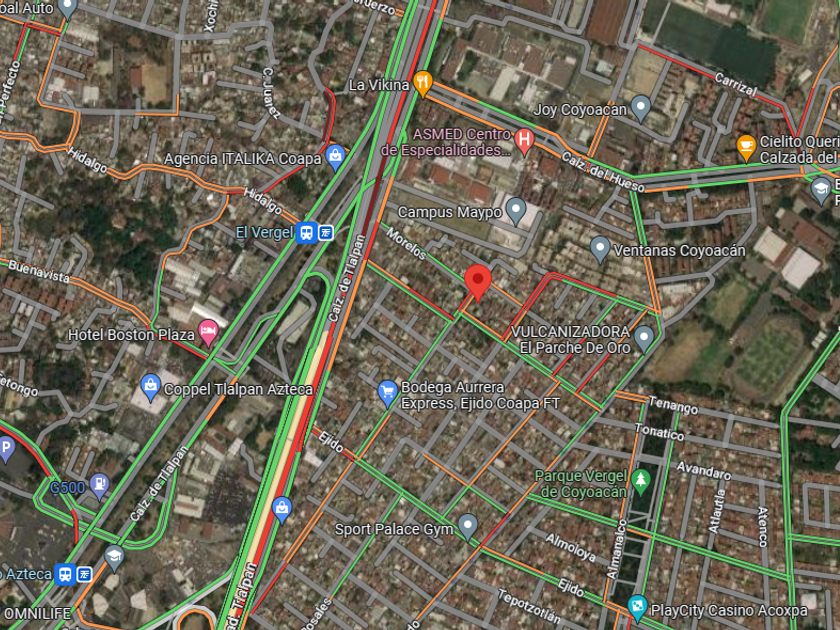The image size is (840, 630).
Task: Tap Coppel Tlalpan Azteca shop marker
Action: (x=151, y=385)
